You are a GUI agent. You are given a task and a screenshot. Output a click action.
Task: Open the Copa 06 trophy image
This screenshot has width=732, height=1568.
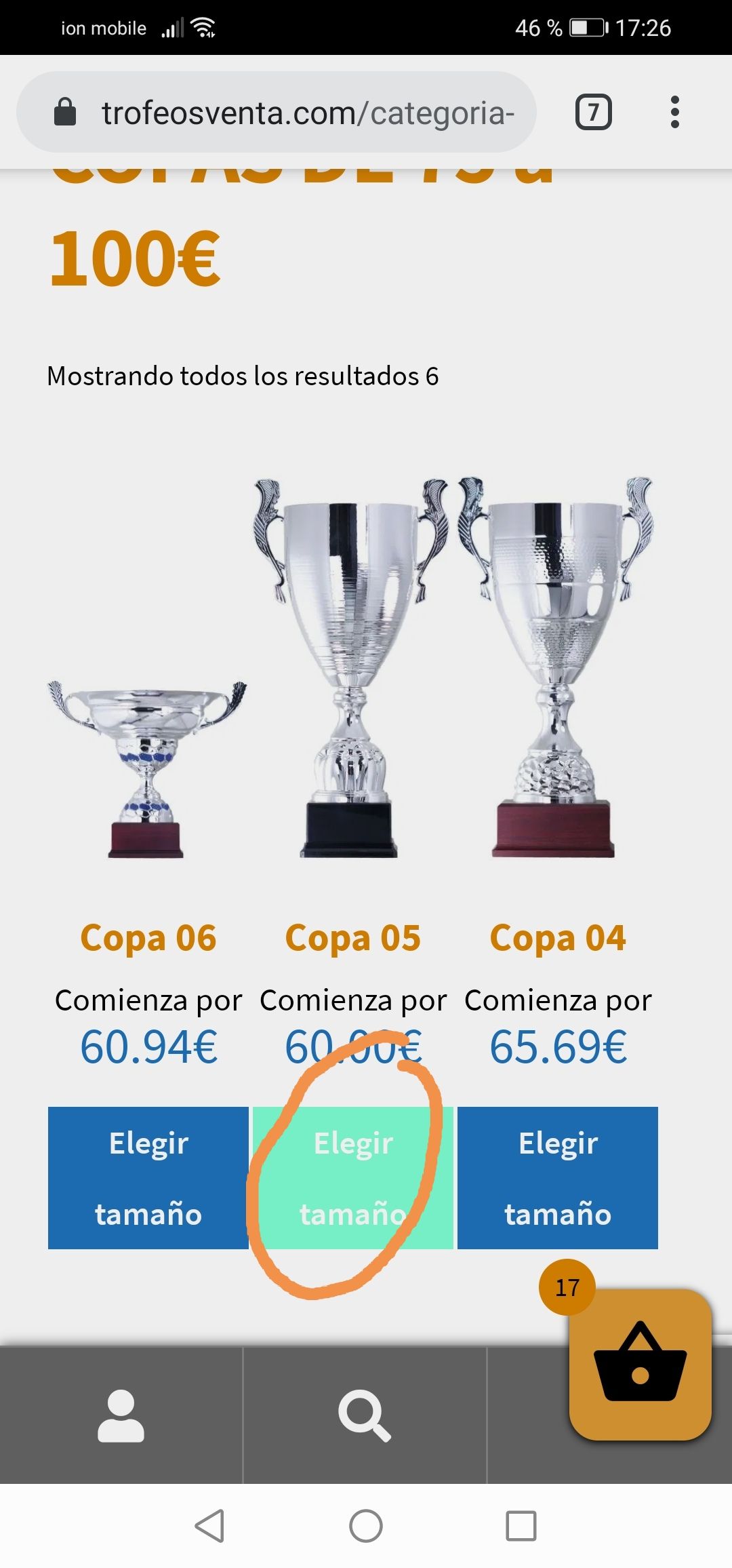pyautogui.click(x=148, y=769)
